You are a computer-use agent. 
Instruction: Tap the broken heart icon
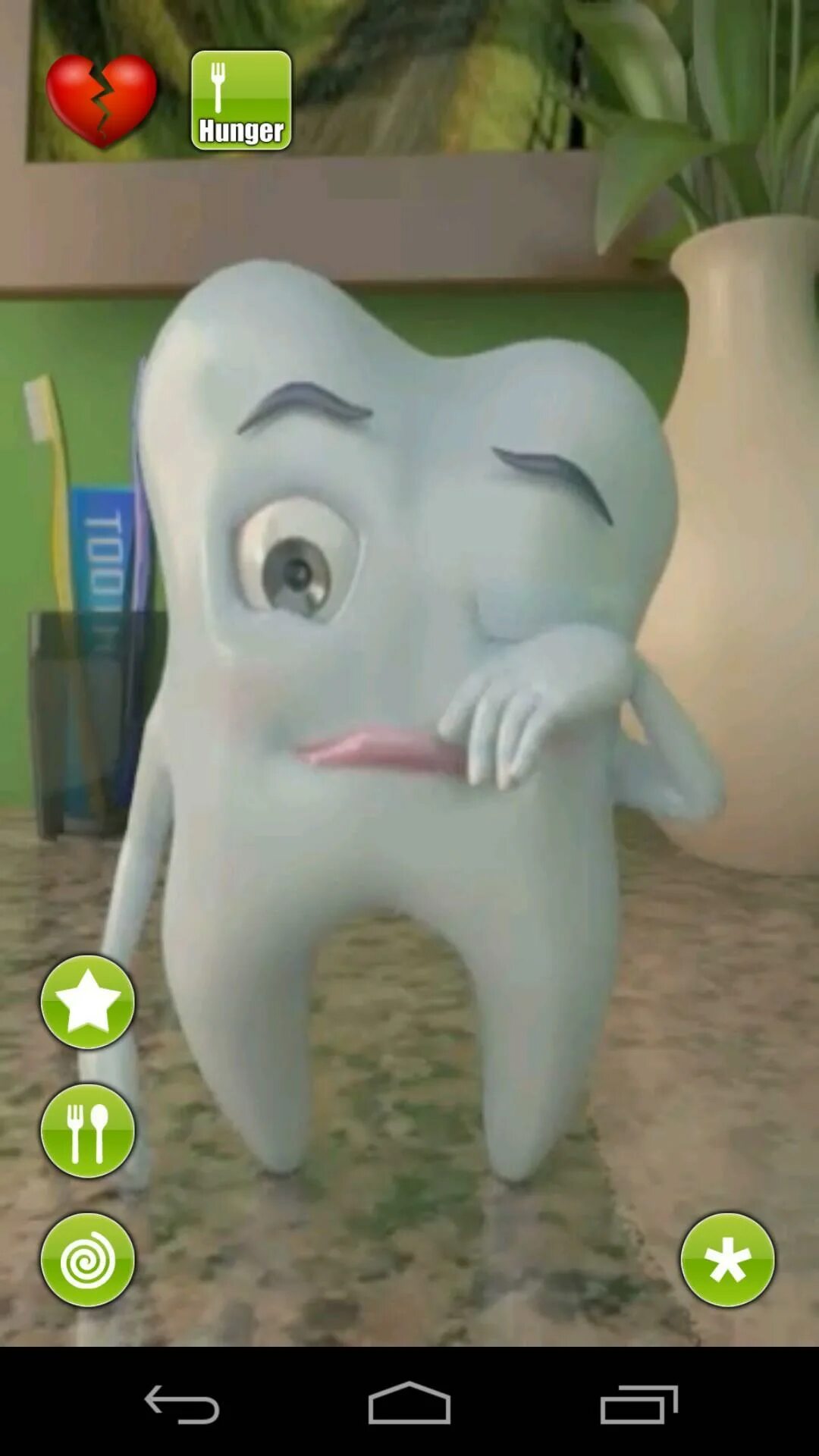tap(101, 100)
